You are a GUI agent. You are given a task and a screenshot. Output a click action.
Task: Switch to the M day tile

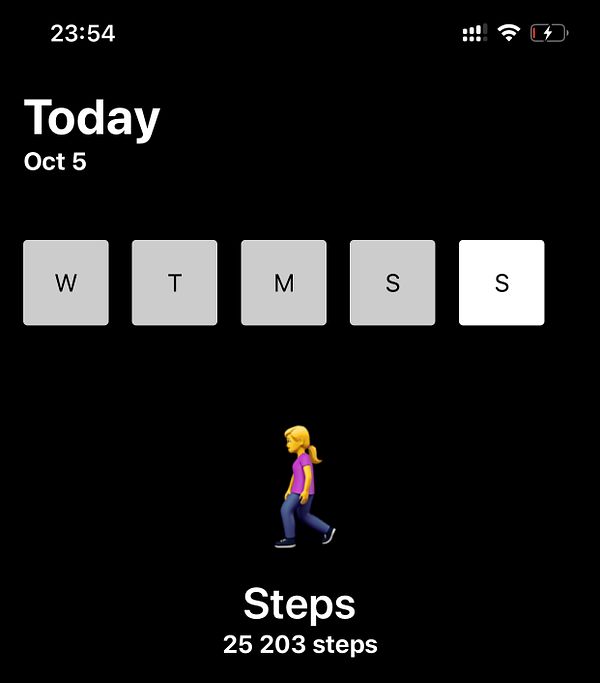point(283,283)
